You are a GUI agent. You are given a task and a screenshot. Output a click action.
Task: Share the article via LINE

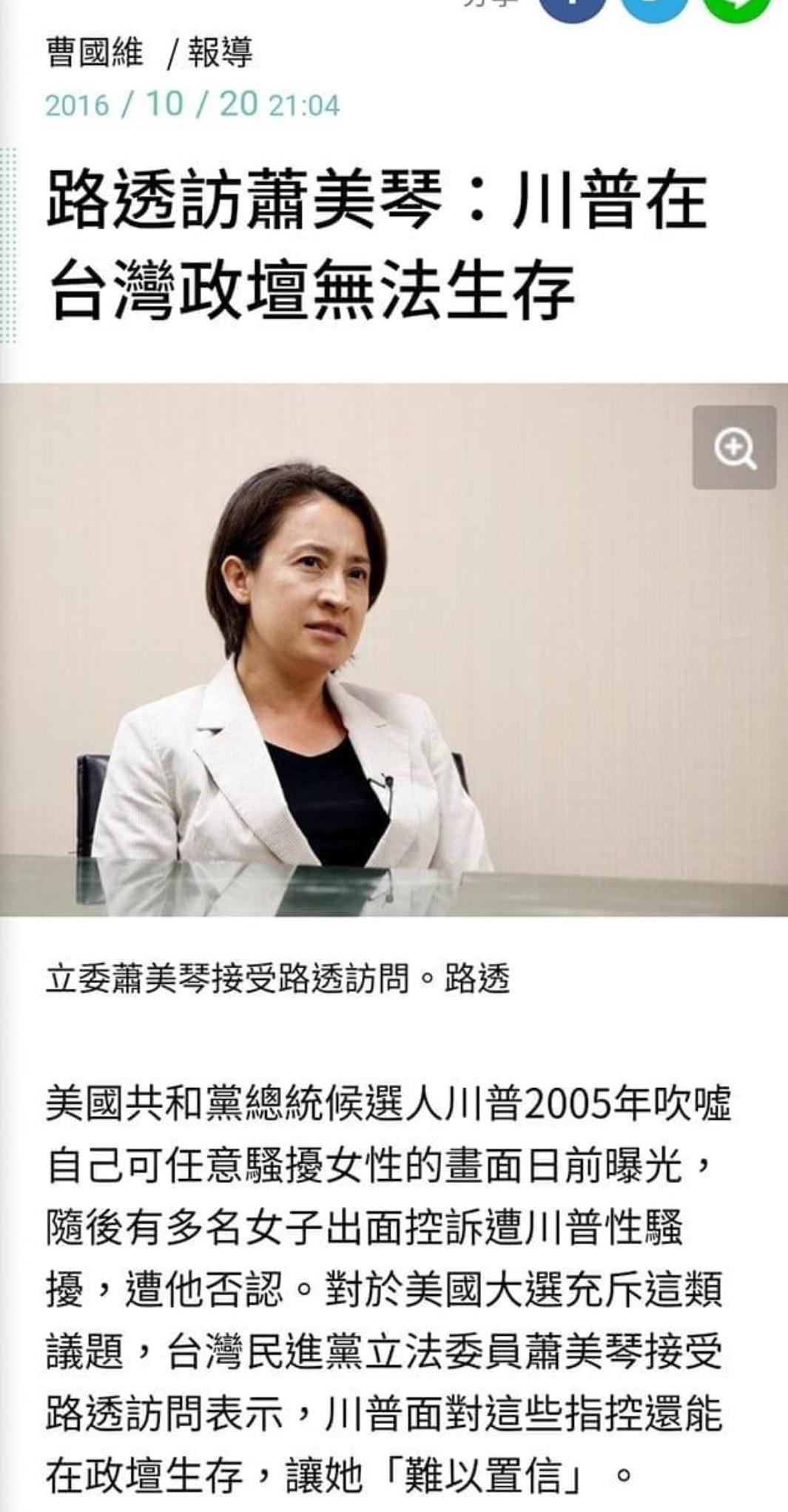click(737, 7)
